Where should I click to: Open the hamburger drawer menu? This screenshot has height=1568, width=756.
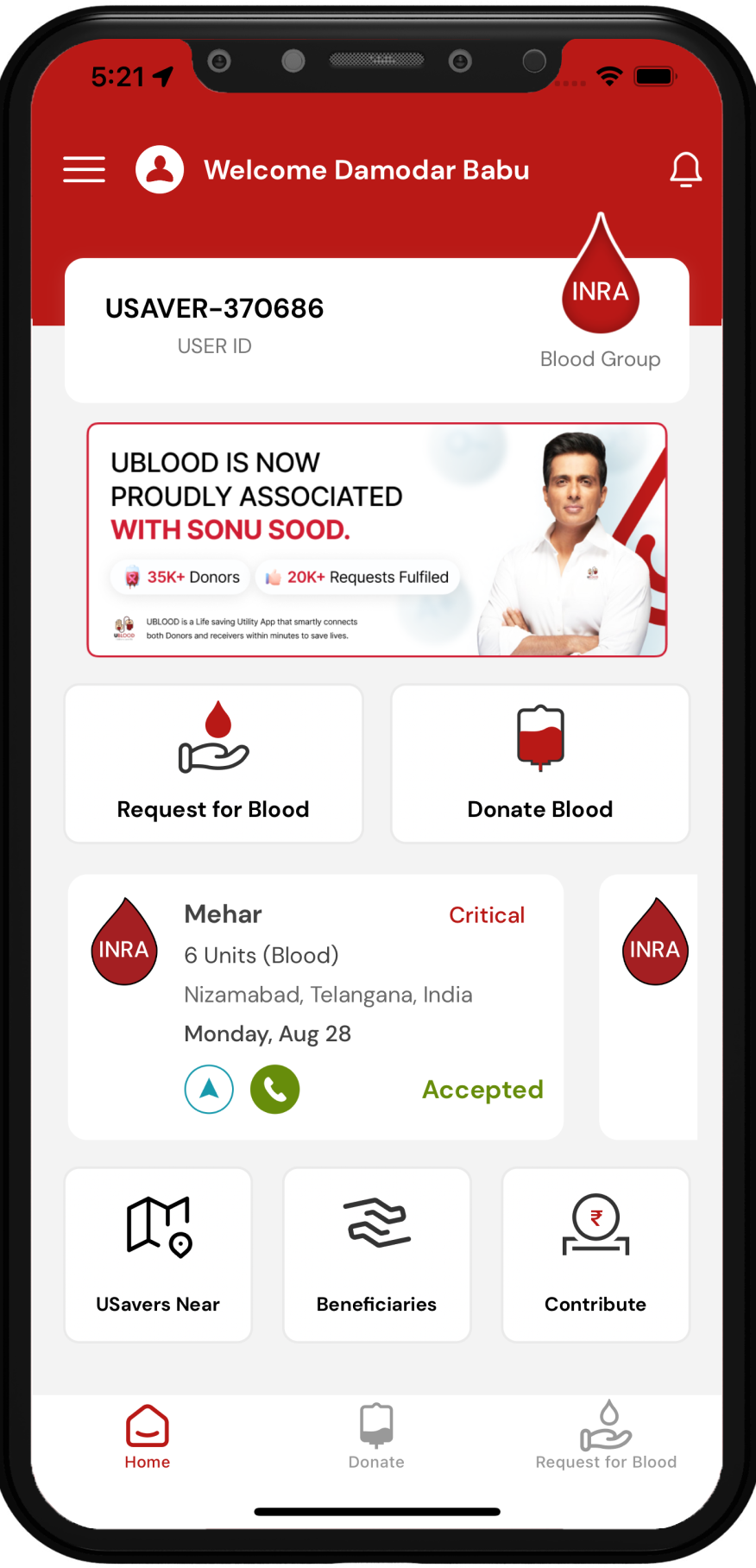84,169
